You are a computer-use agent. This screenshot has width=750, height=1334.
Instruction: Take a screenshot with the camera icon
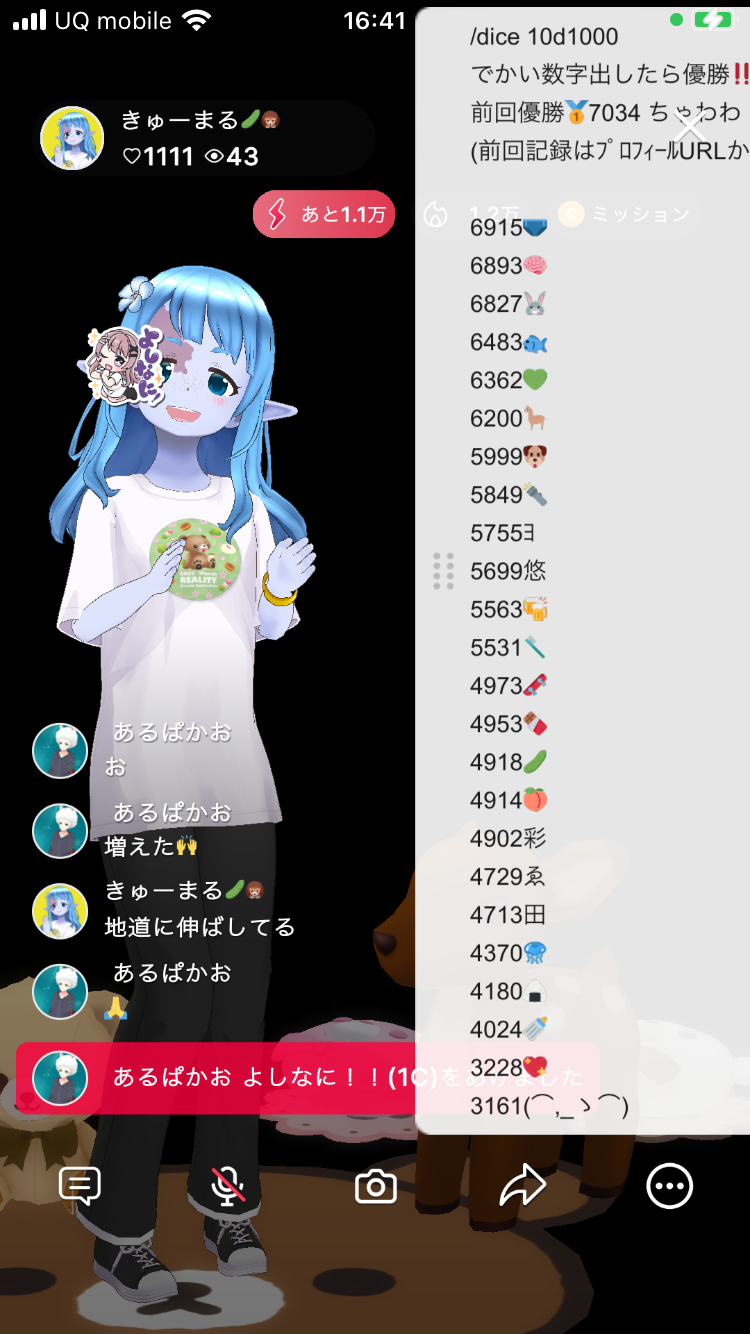[x=376, y=1187]
